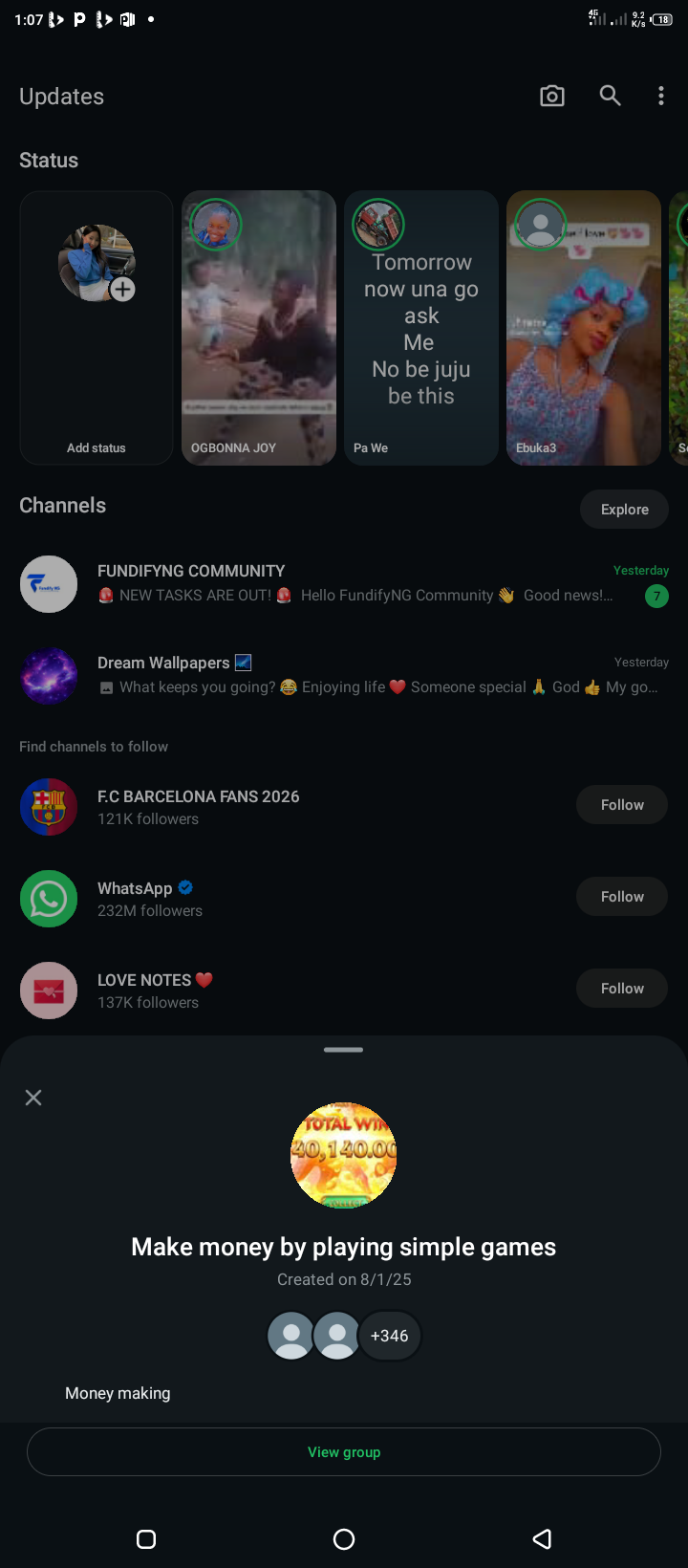This screenshot has width=688, height=1568.
Task: View Pa We's status
Action: click(x=421, y=327)
